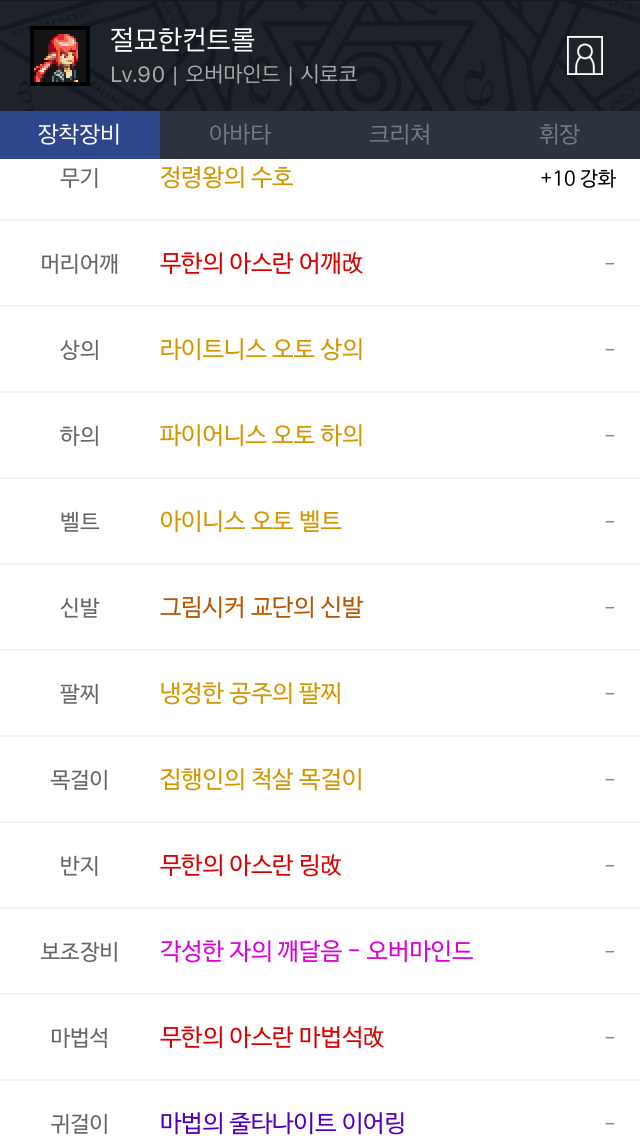Open 그림시커 교단의 신발 details
Image resolution: width=640 pixels, height=1136 pixels.
pyautogui.click(x=261, y=608)
